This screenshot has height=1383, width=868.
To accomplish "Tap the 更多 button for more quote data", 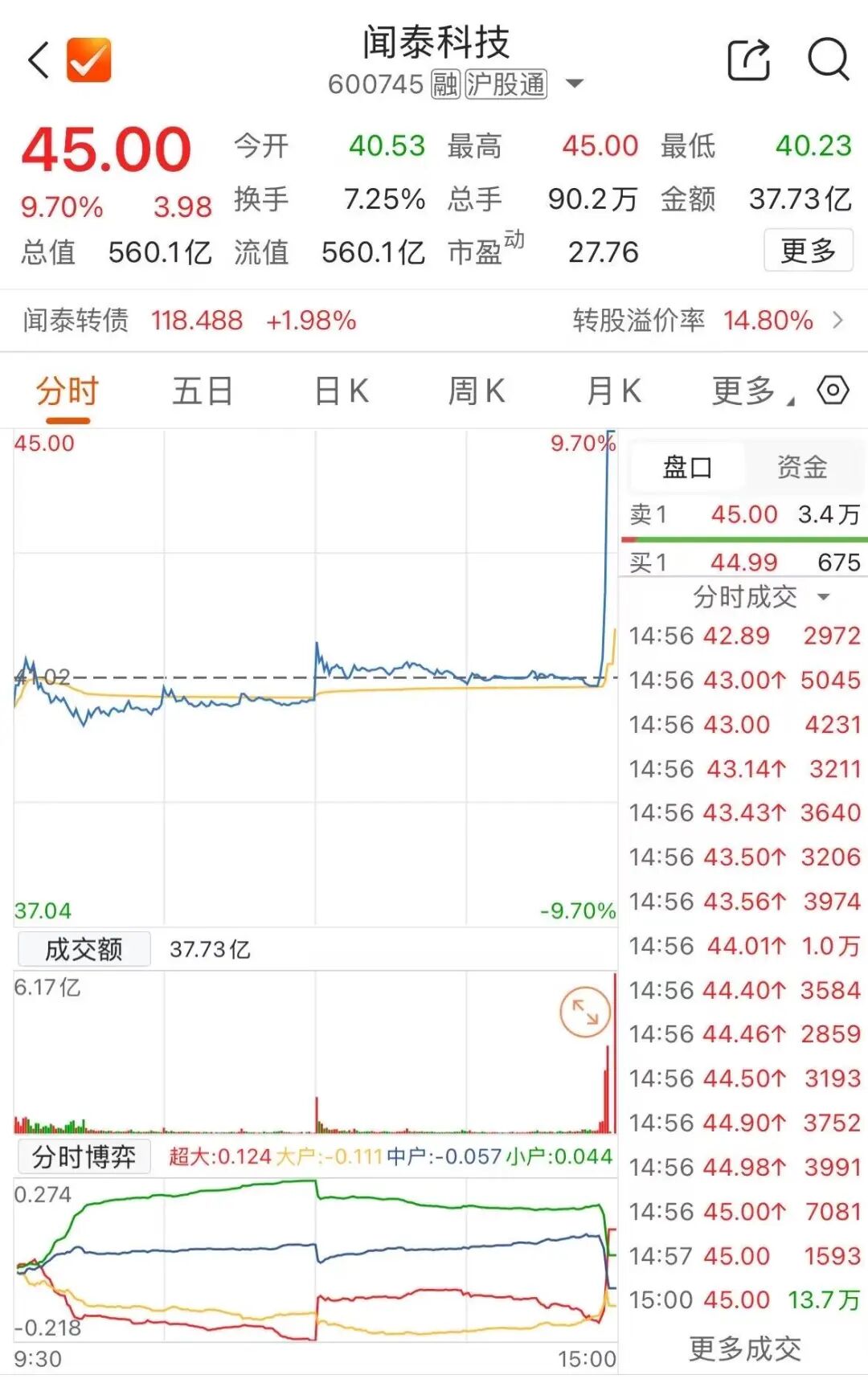I will [808, 252].
